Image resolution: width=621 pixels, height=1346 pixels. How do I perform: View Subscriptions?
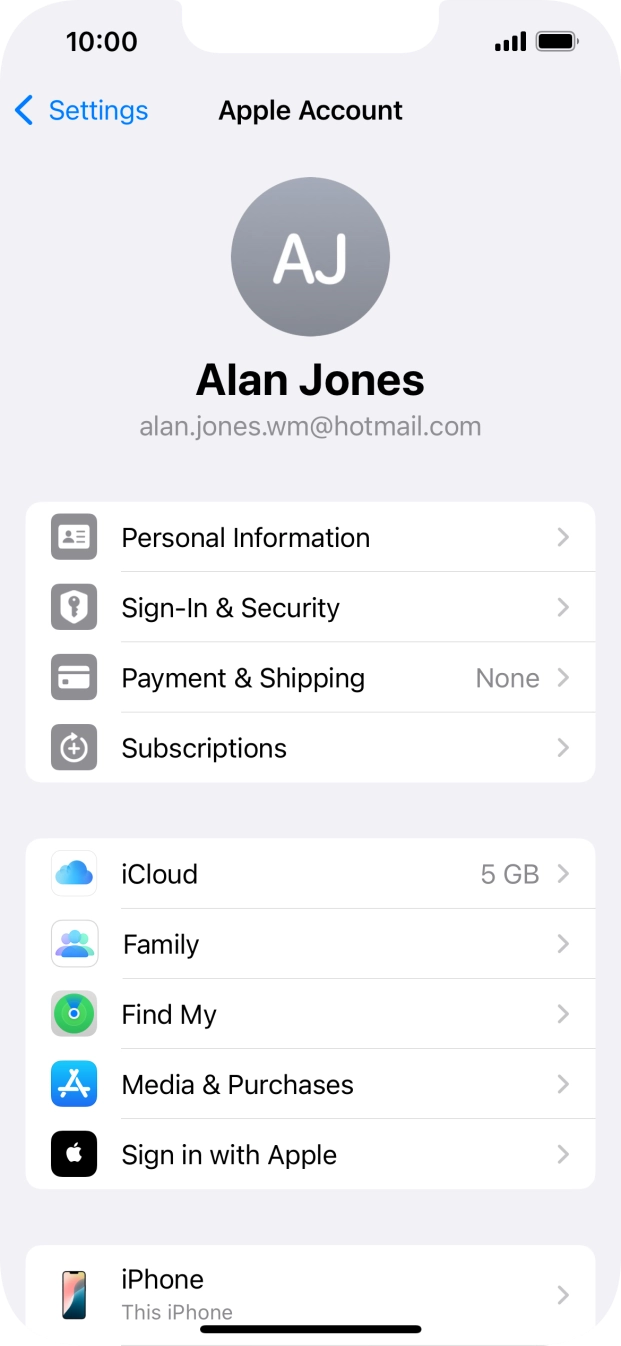pos(310,748)
